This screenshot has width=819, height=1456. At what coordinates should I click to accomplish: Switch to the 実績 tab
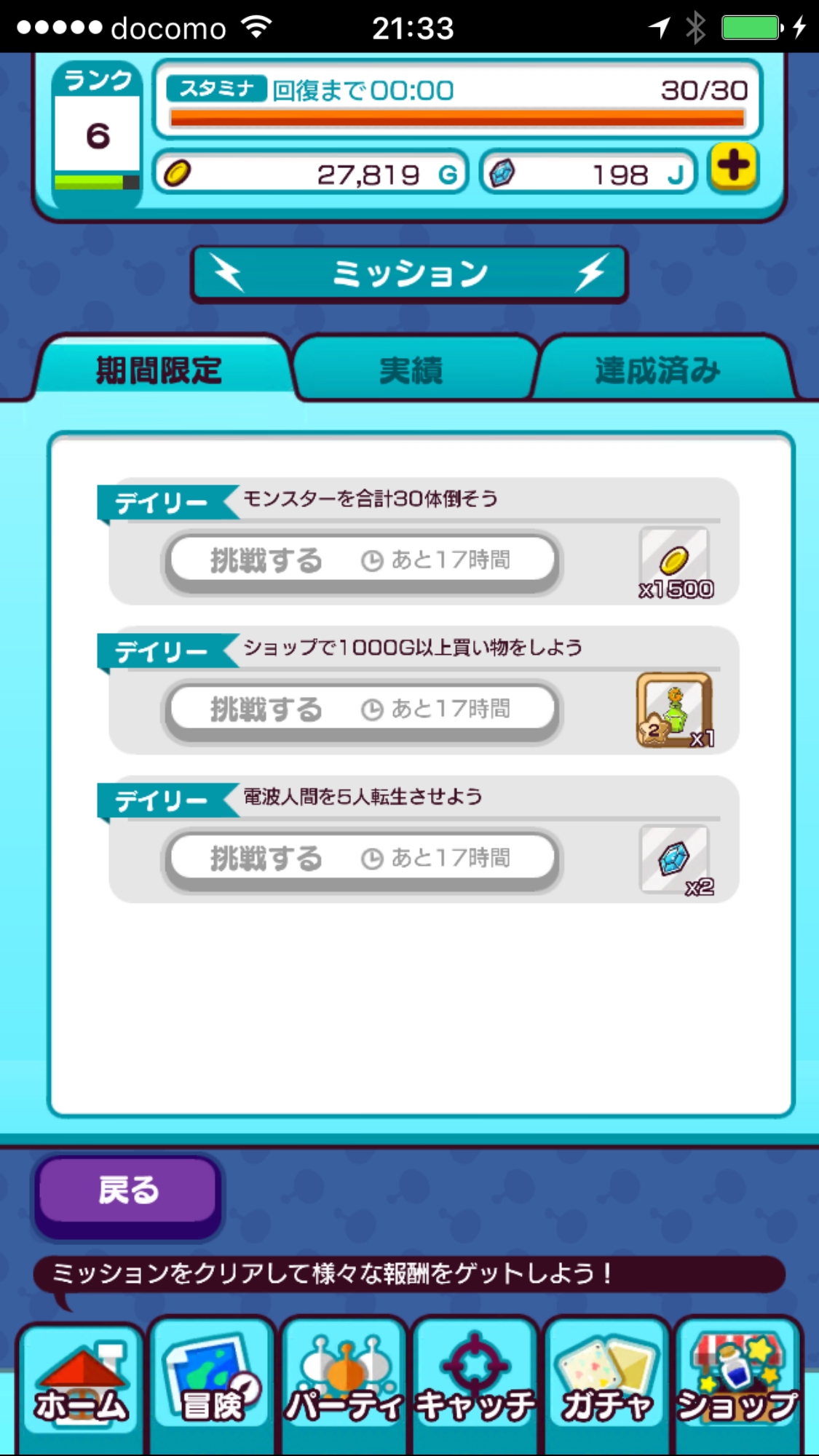coord(411,370)
